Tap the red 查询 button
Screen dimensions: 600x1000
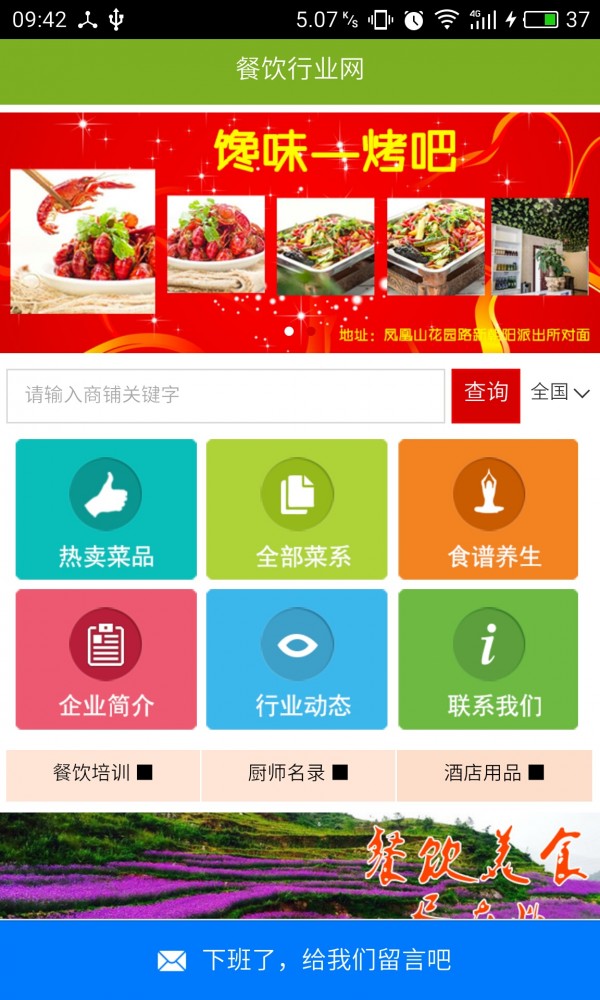click(x=485, y=395)
